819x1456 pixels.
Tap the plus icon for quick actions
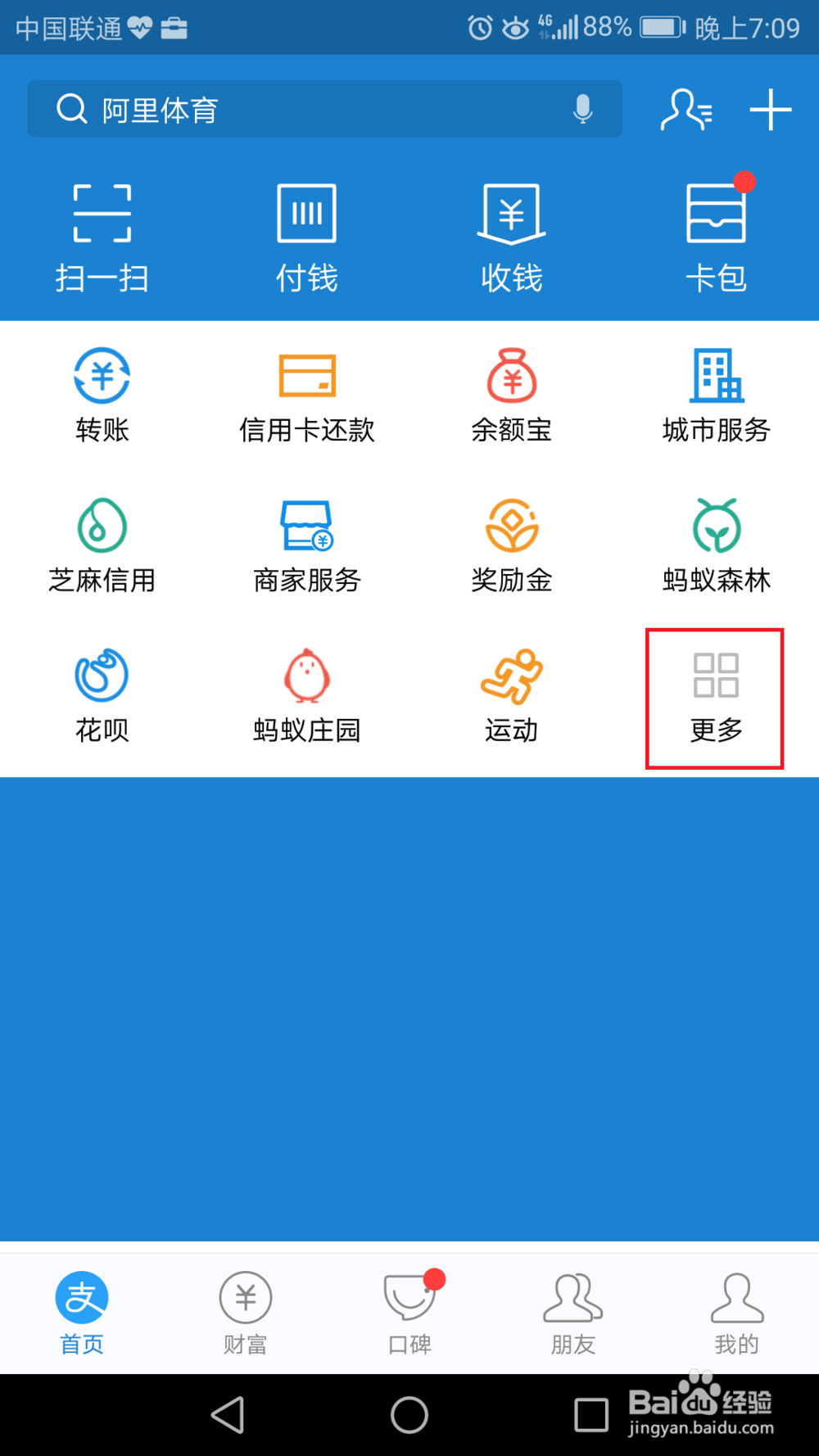click(770, 111)
